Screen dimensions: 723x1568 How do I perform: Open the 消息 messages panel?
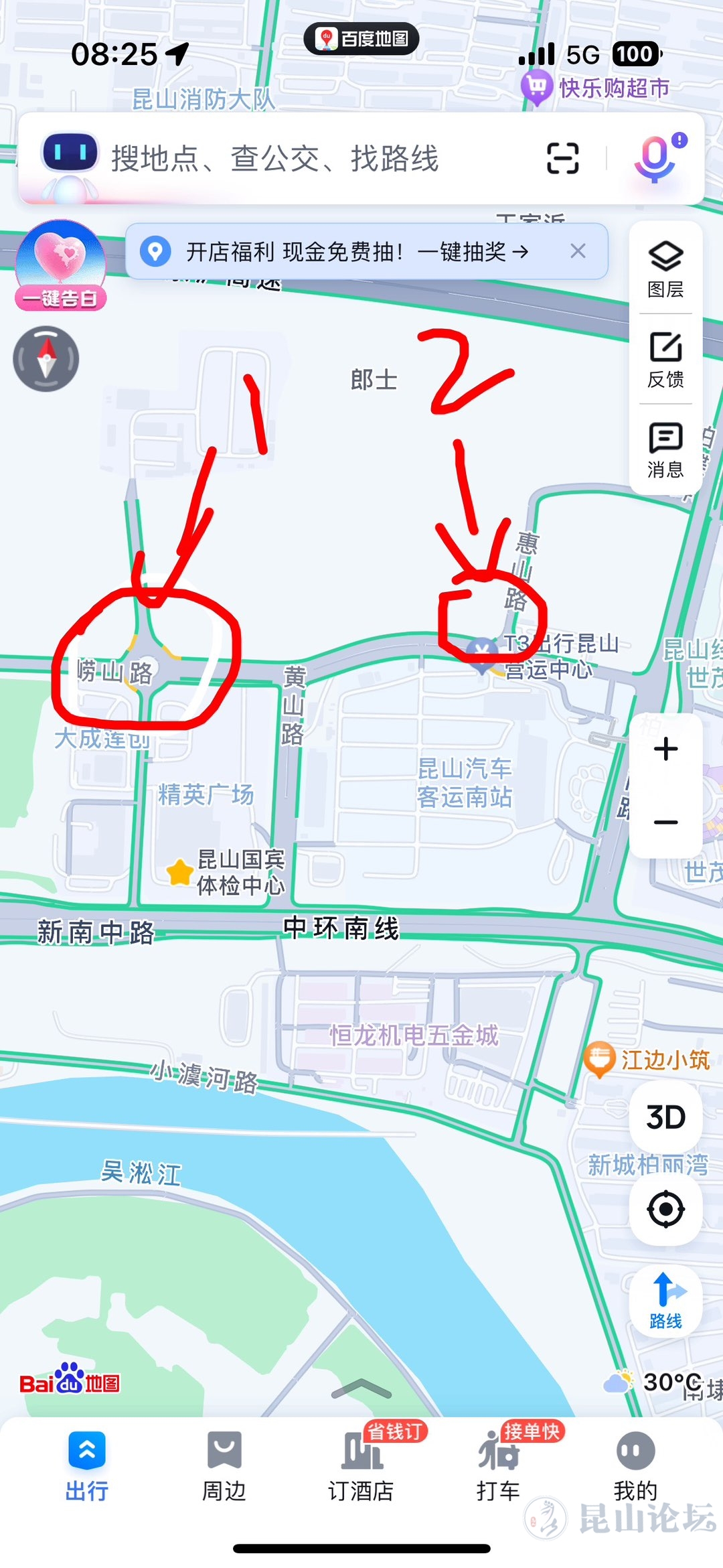coord(665,449)
